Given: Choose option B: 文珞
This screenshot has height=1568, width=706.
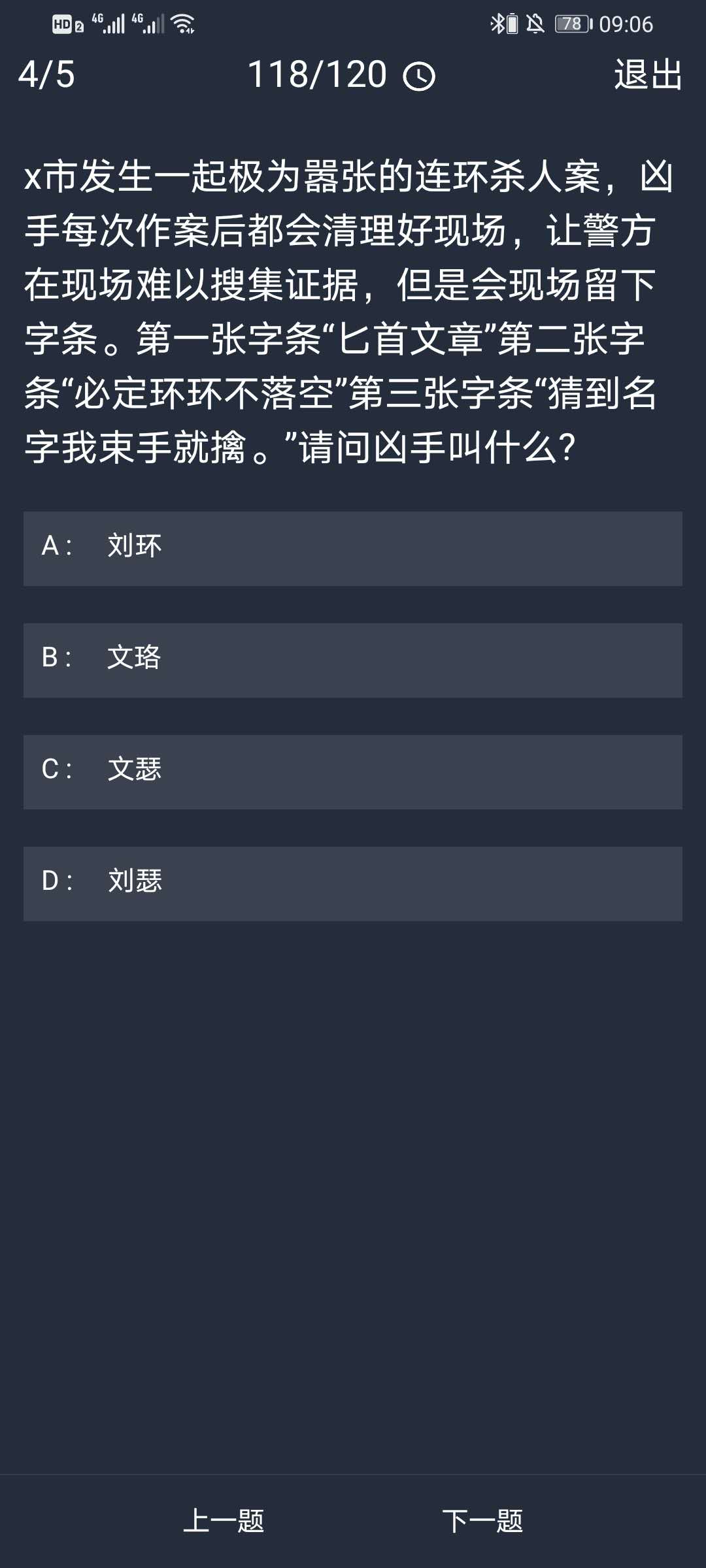Looking at the screenshot, I should pos(353,660).
